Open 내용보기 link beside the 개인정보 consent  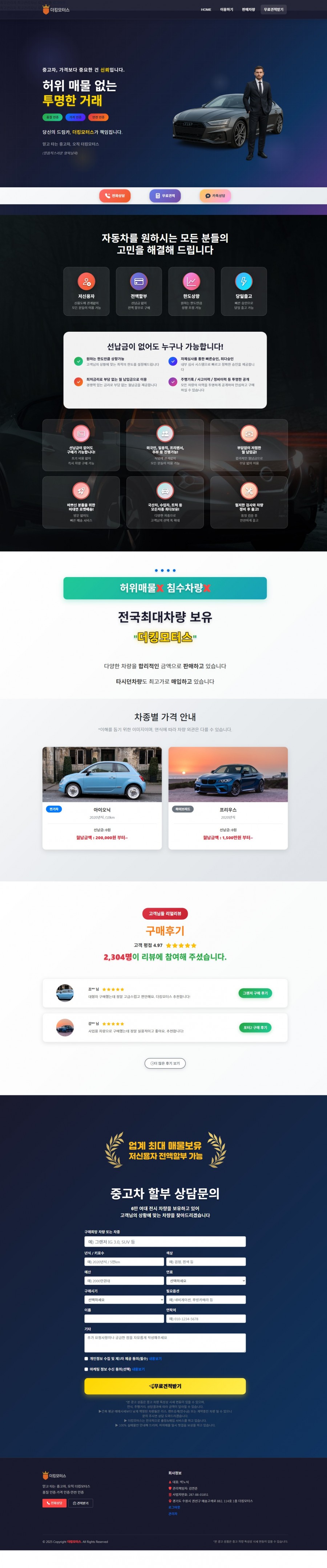(x=155, y=1359)
